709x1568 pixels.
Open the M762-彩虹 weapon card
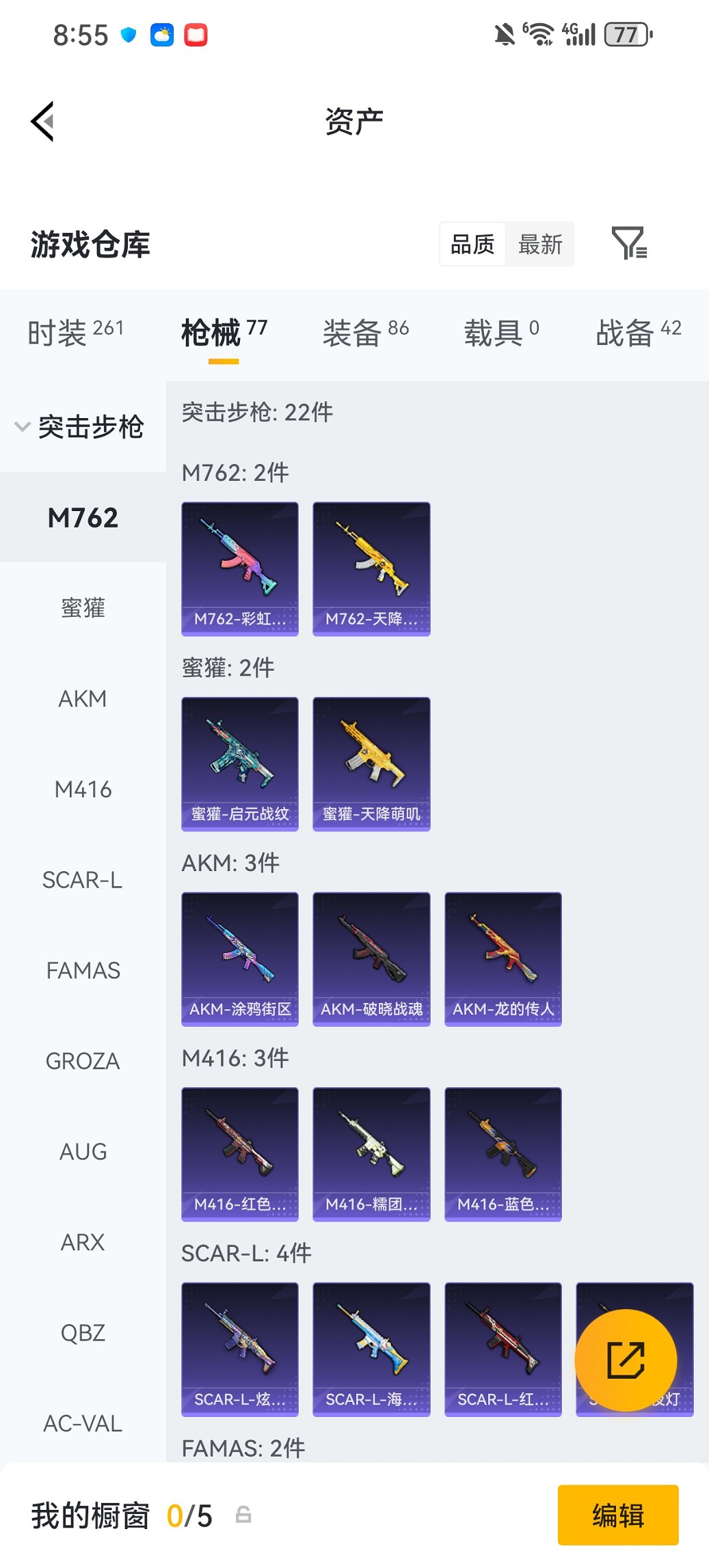point(240,568)
